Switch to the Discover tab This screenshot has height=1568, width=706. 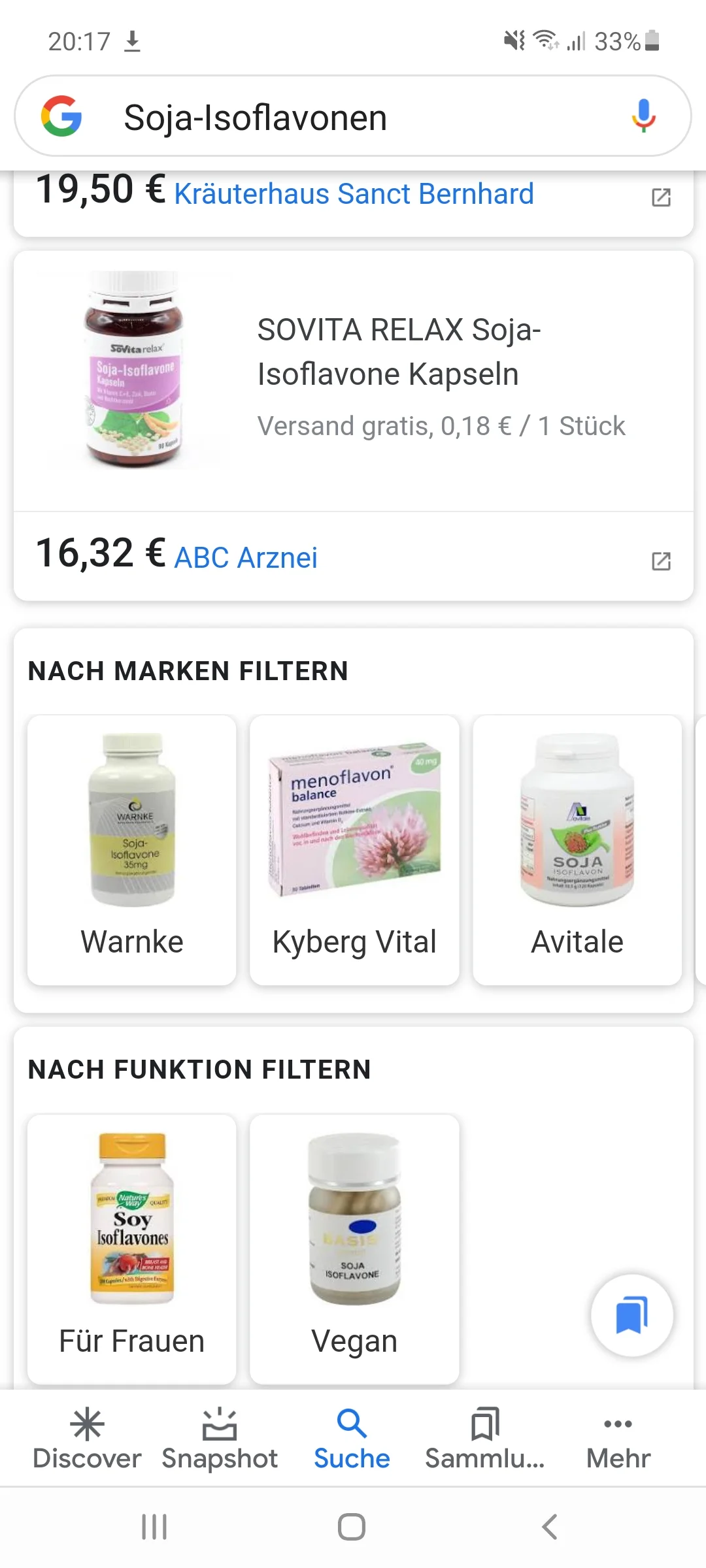pos(87,1439)
